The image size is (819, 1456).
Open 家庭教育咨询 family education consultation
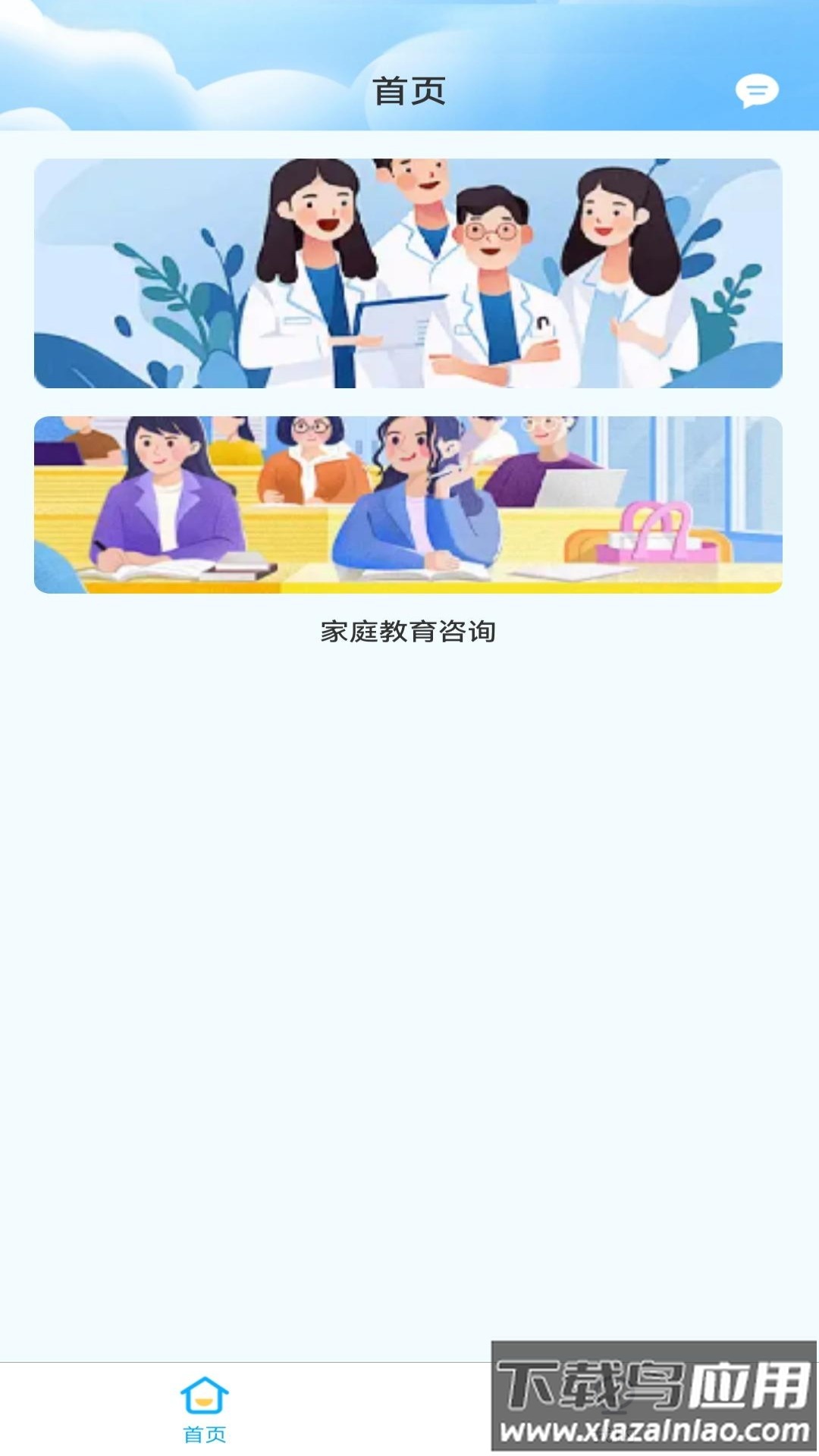(409, 632)
